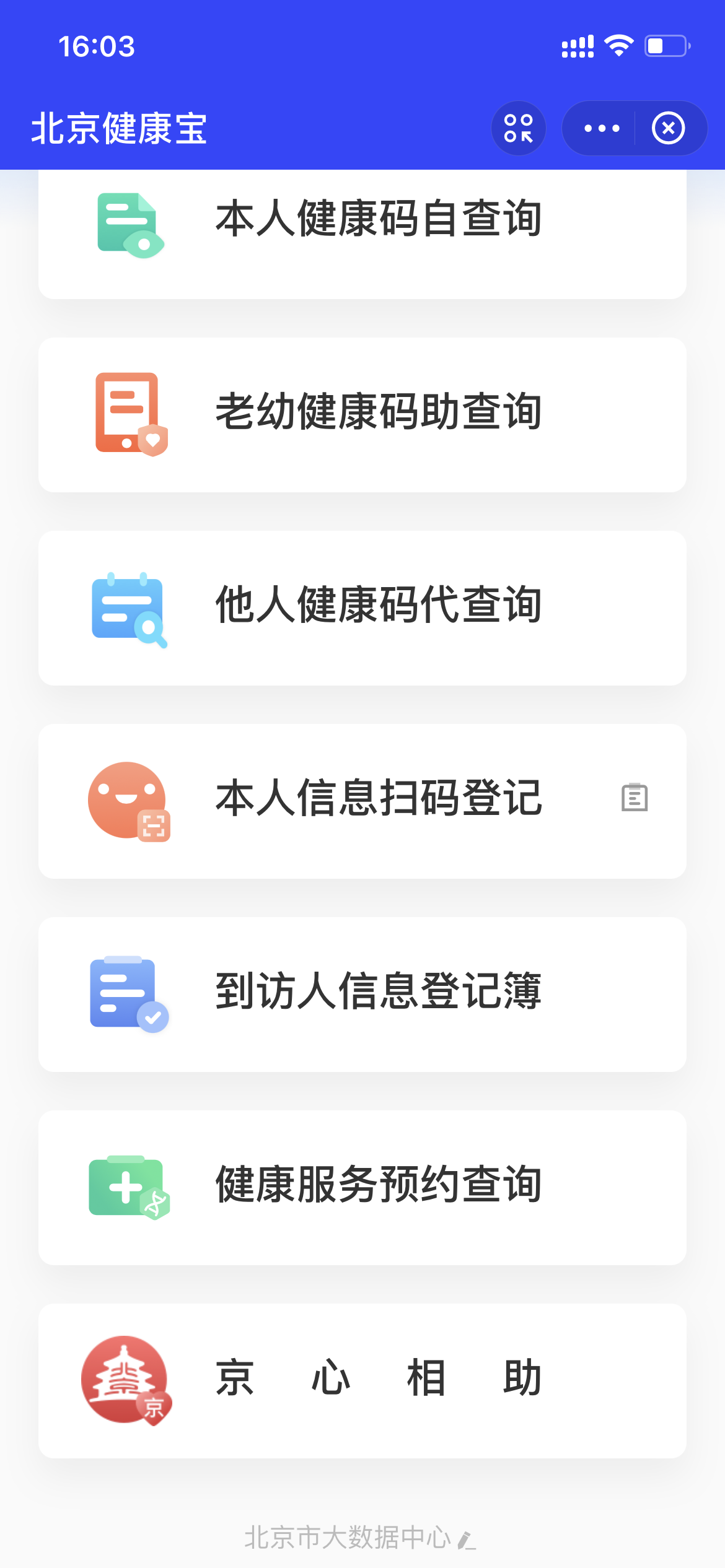Tap the clipboard icon beside 本人信息扫码登记
The height and width of the screenshot is (1568, 725).
pyautogui.click(x=635, y=798)
